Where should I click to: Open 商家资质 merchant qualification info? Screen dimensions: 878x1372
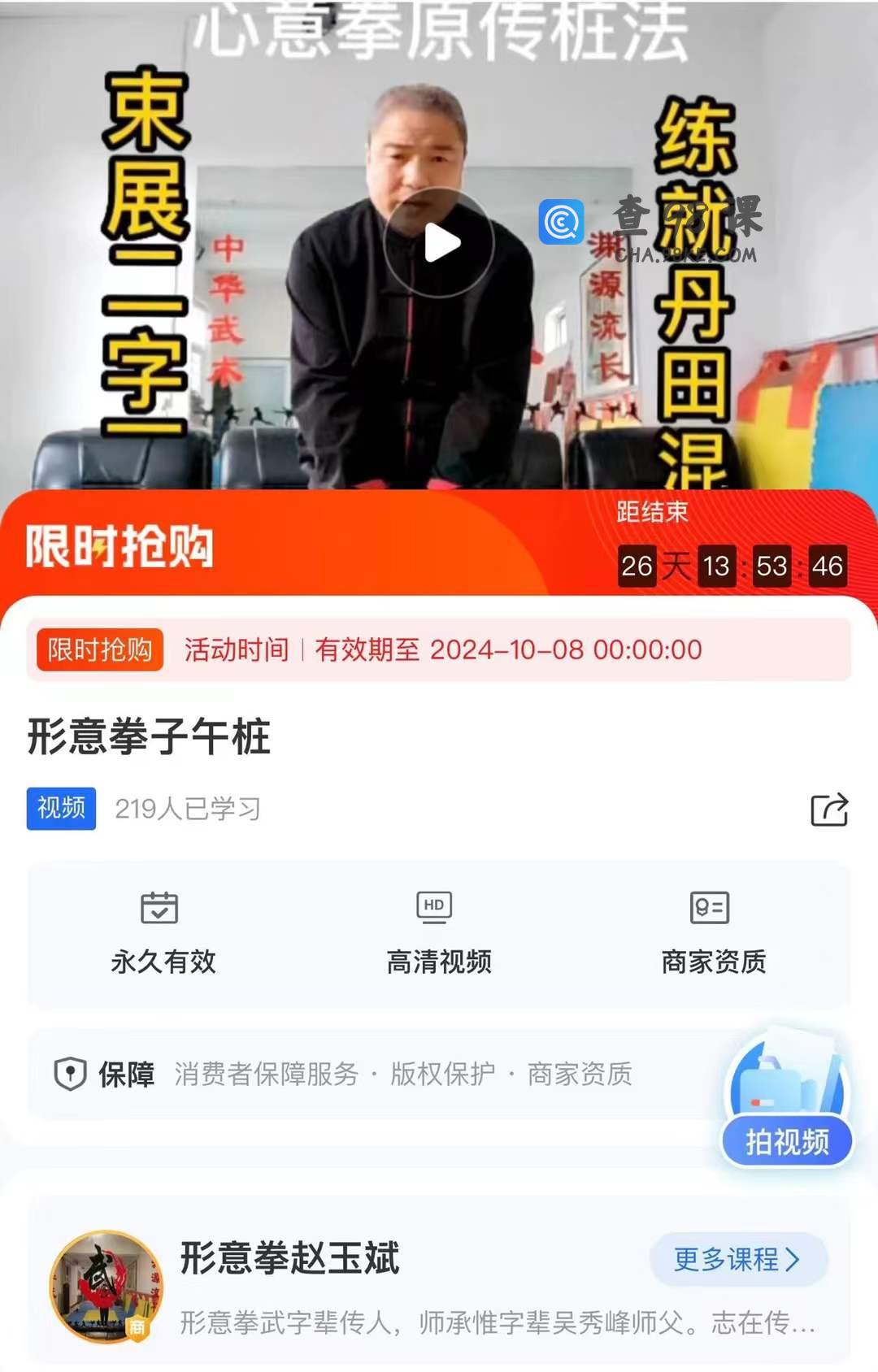[713, 934]
